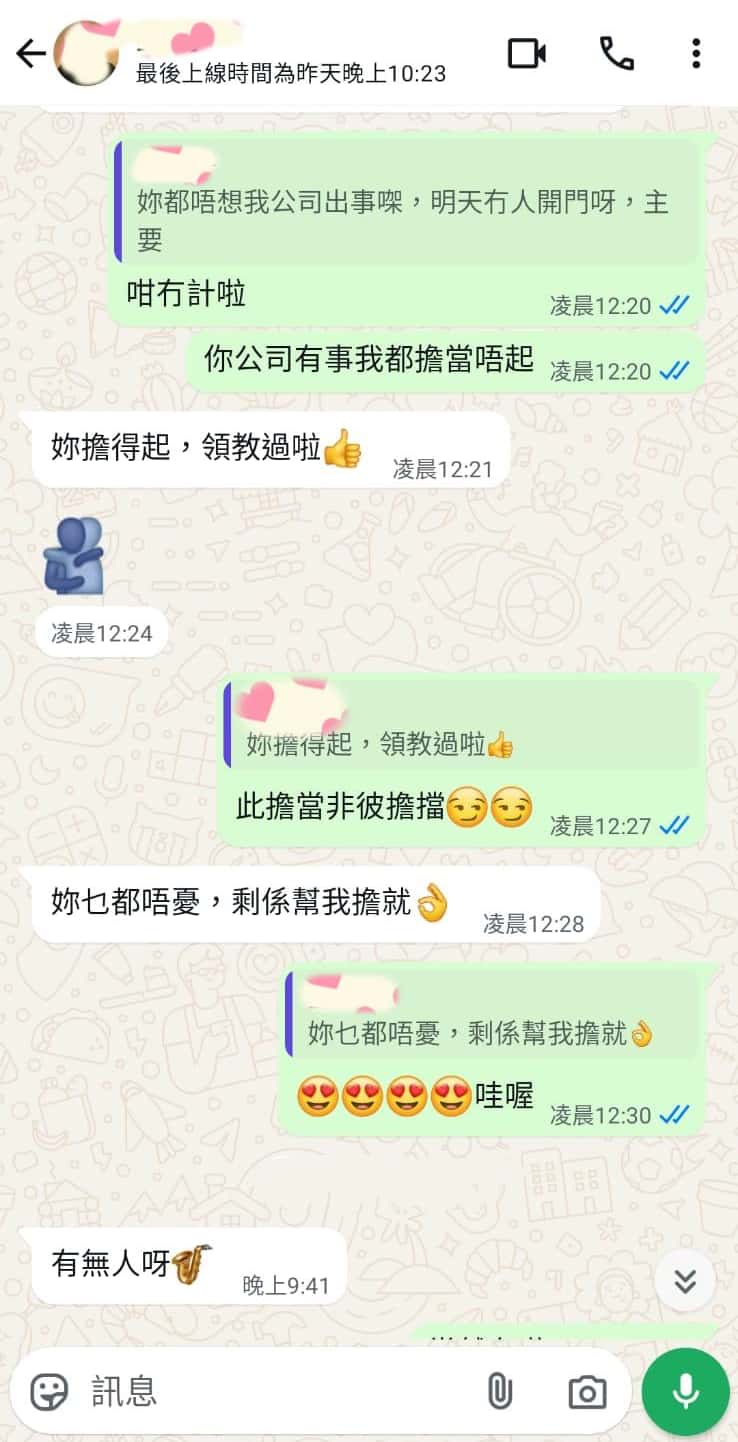The width and height of the screenshot is (738, 1442).
Task: Open the overflow menu
Action: tap(696, 53)
